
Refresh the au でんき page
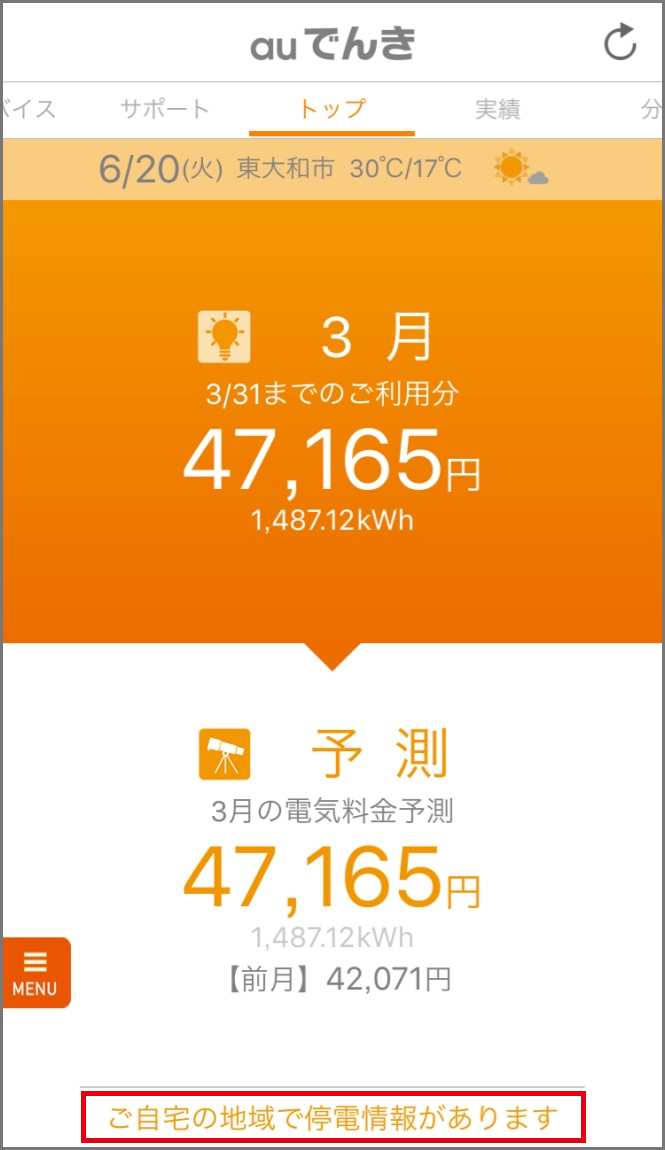(621, 42)
